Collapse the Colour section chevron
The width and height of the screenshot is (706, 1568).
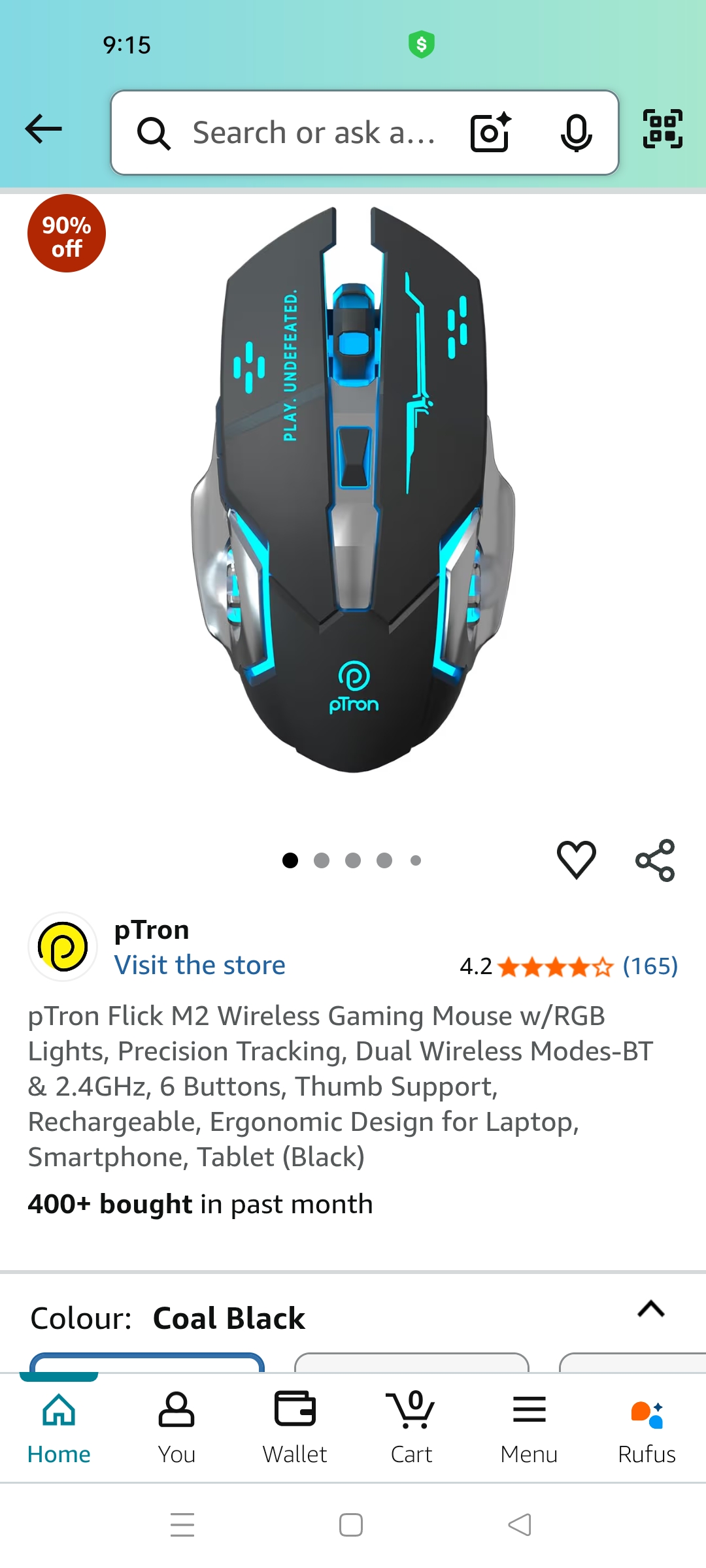click(650, 1309)
